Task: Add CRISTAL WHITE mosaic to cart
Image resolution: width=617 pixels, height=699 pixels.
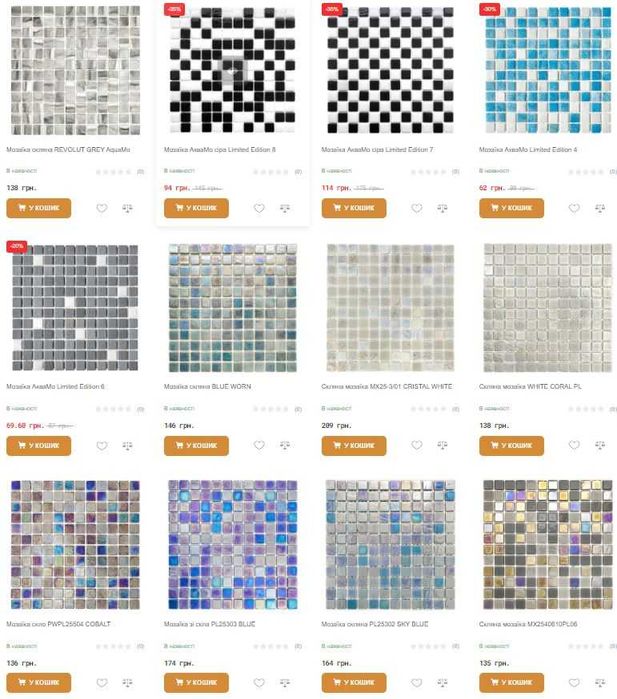Action: point(353,445)
